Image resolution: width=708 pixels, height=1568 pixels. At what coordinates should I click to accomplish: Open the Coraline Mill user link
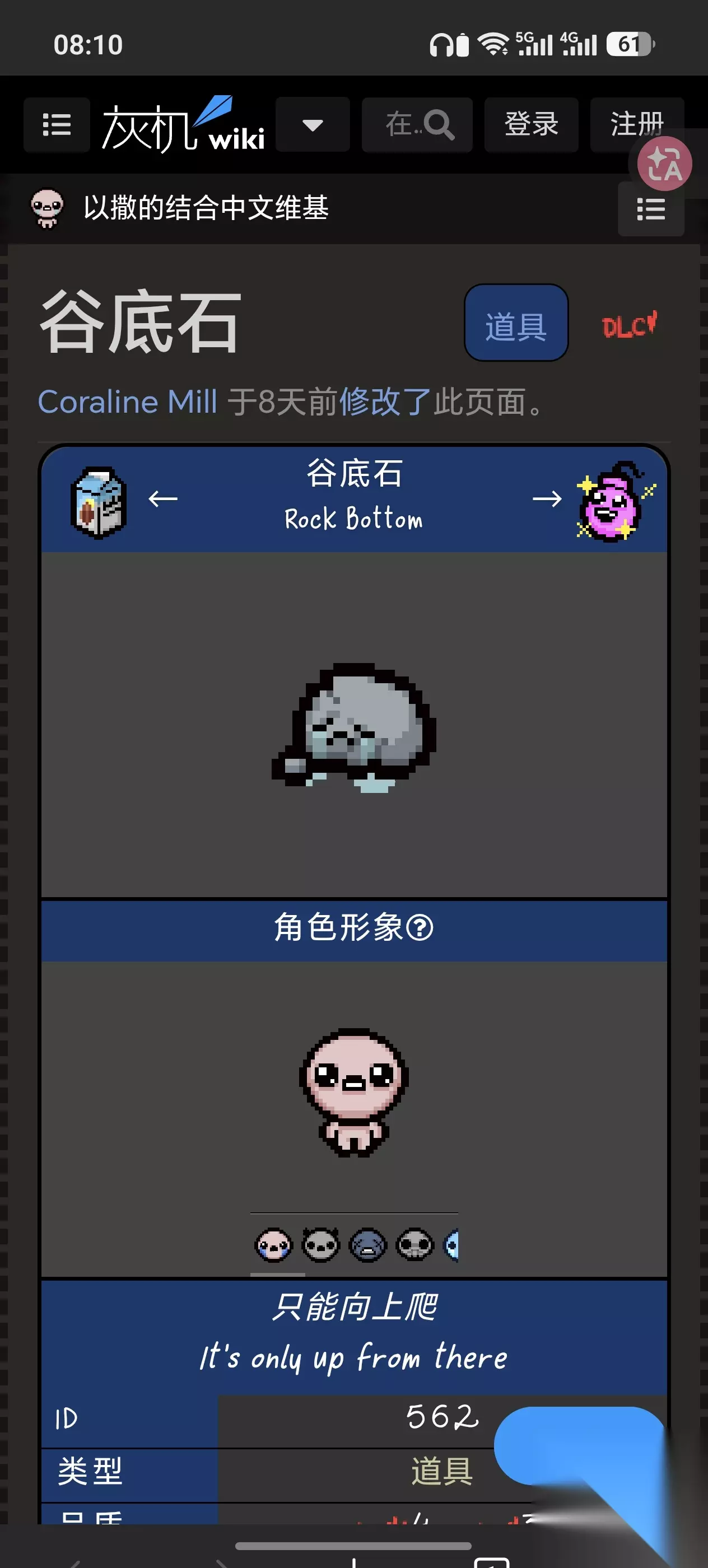[x=127, y=402]
